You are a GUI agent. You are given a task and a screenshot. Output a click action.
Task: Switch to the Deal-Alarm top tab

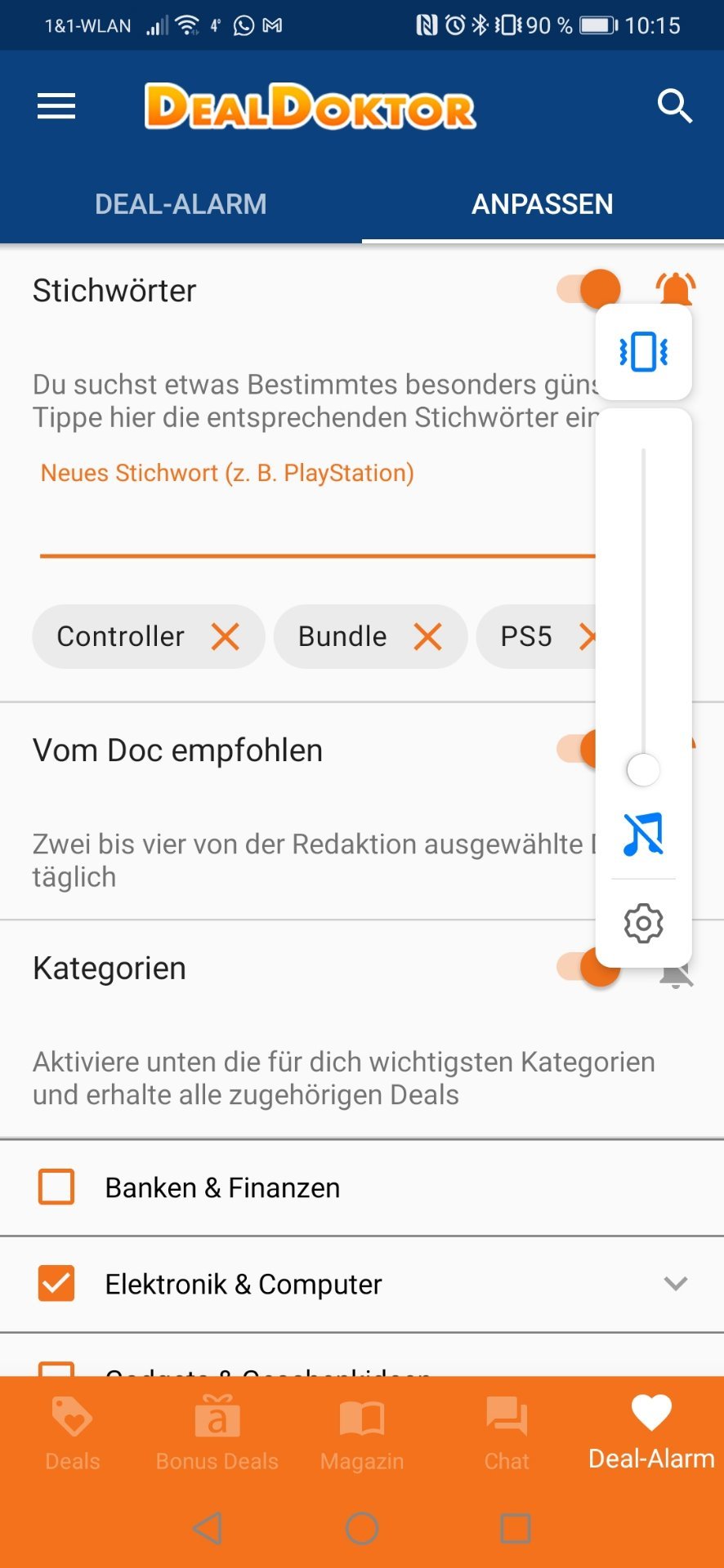coord(181,204)
